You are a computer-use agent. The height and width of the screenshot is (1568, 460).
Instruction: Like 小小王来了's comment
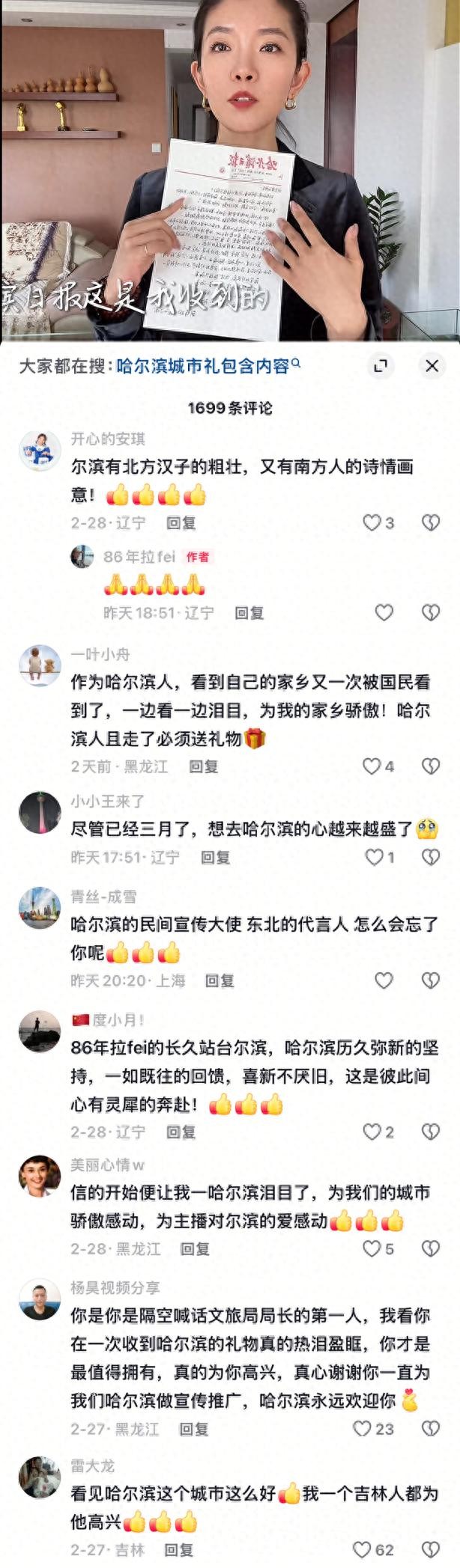(x=374, y=857)
